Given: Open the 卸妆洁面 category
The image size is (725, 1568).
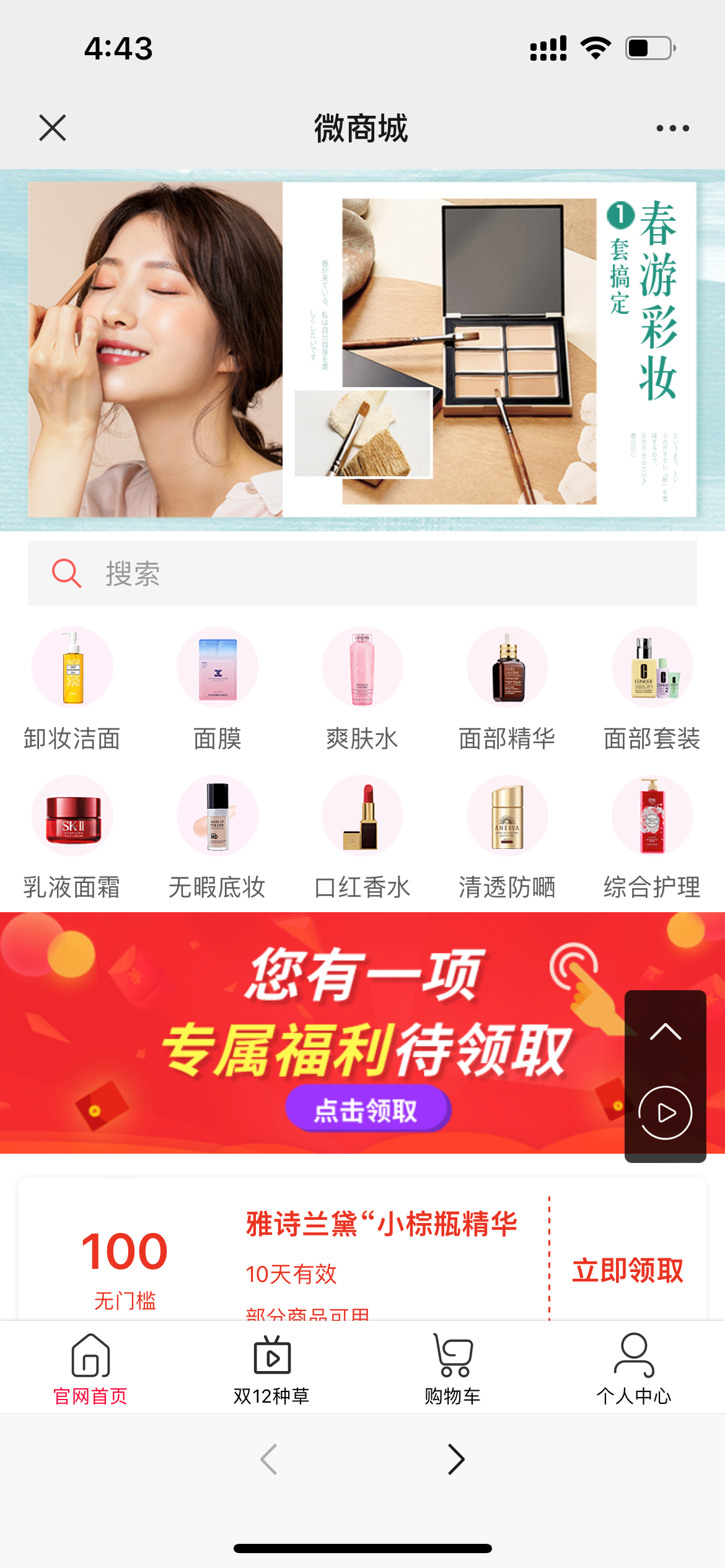Looking at the screenshot, I should pos(72,688).
